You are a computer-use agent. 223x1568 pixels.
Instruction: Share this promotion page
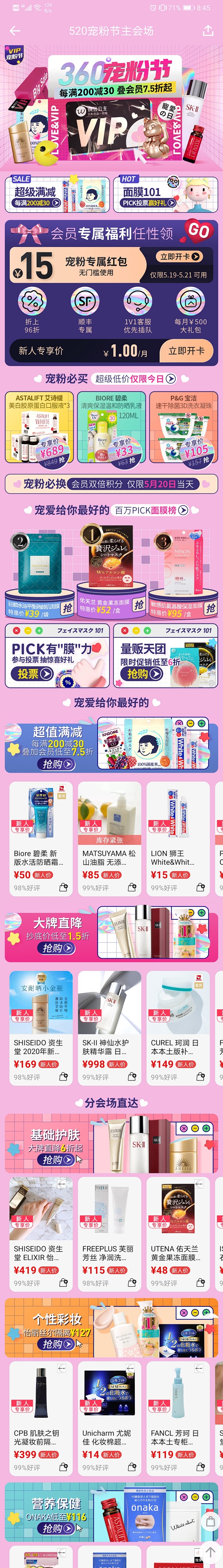208,31
